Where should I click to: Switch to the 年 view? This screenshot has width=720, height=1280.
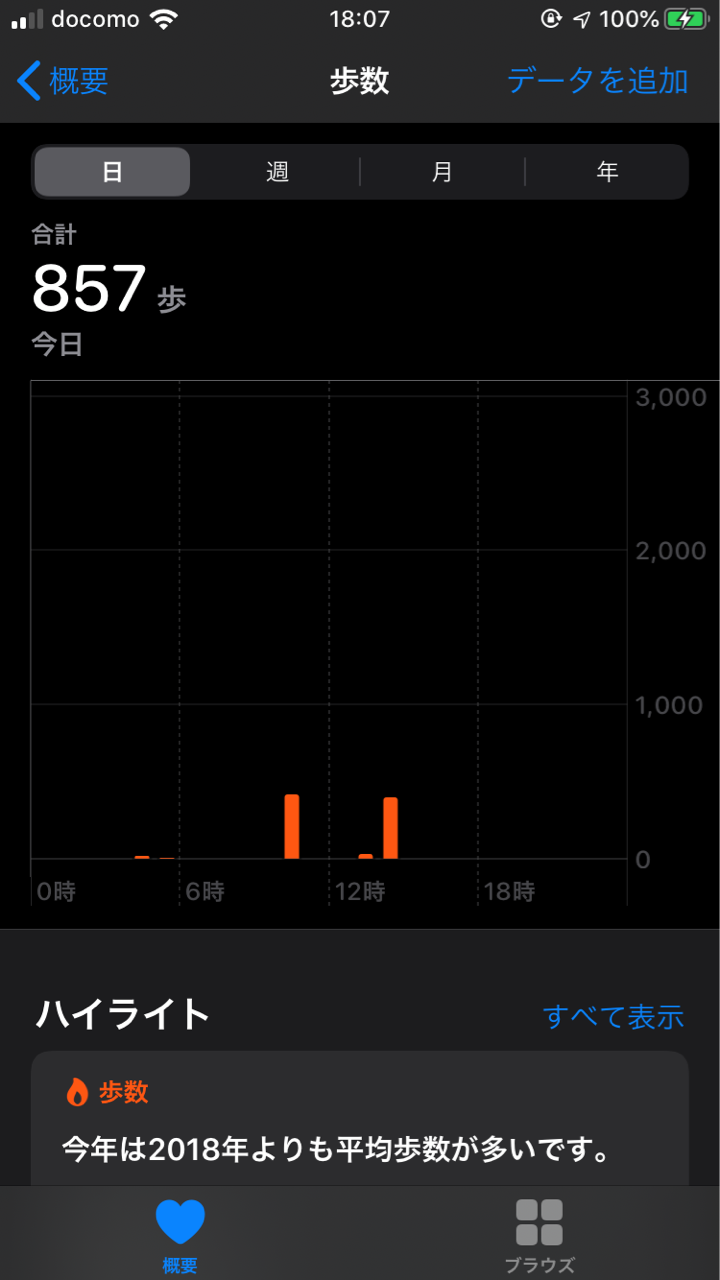pyautogui.click(x=607, y=172)
